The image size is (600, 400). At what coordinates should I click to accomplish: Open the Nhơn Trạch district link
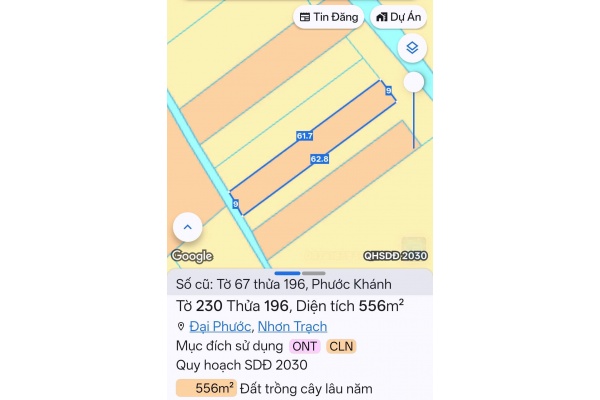tap(292, 326)
